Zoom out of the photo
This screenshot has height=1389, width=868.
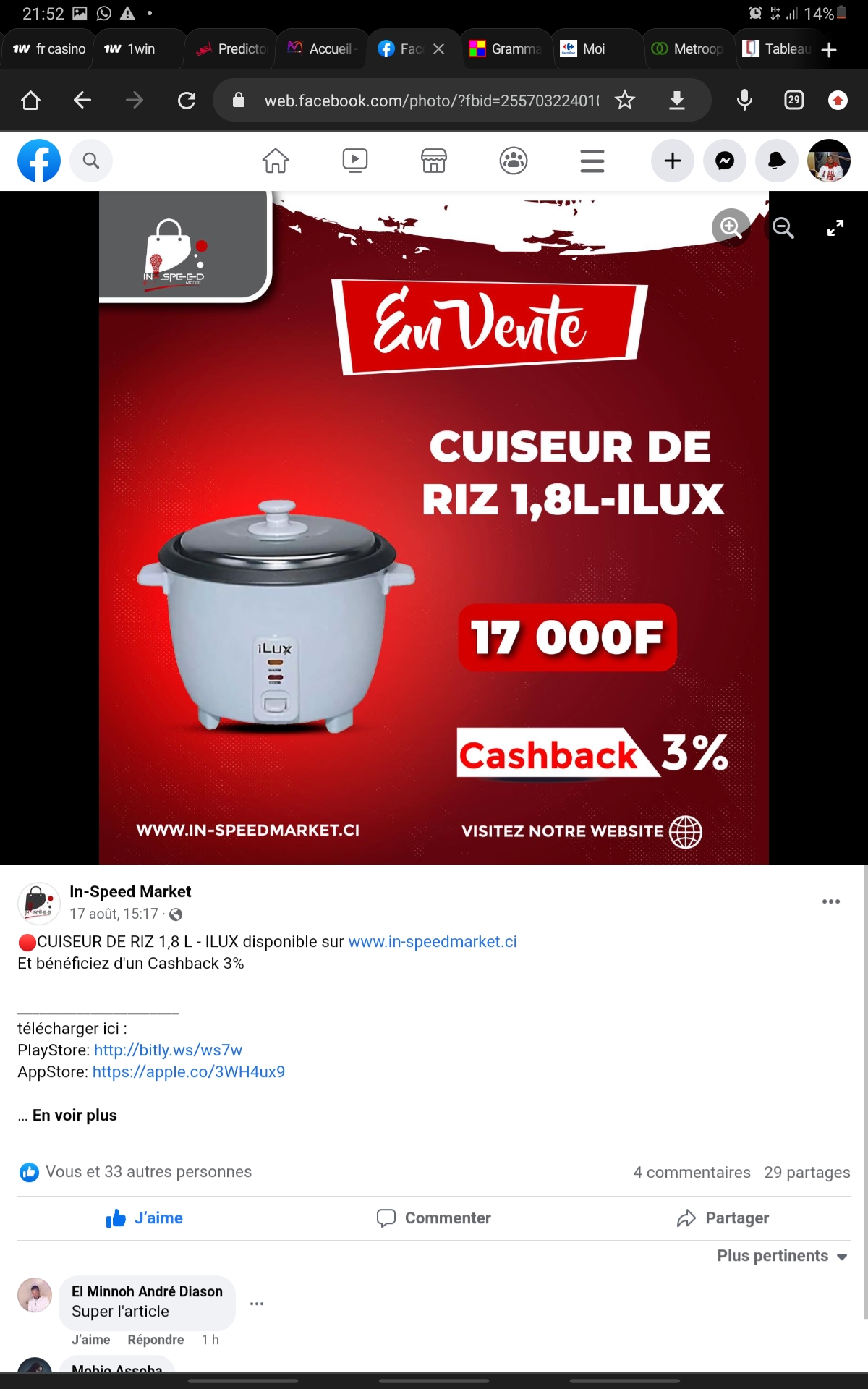pyautogui.click(x=783, y=228)
